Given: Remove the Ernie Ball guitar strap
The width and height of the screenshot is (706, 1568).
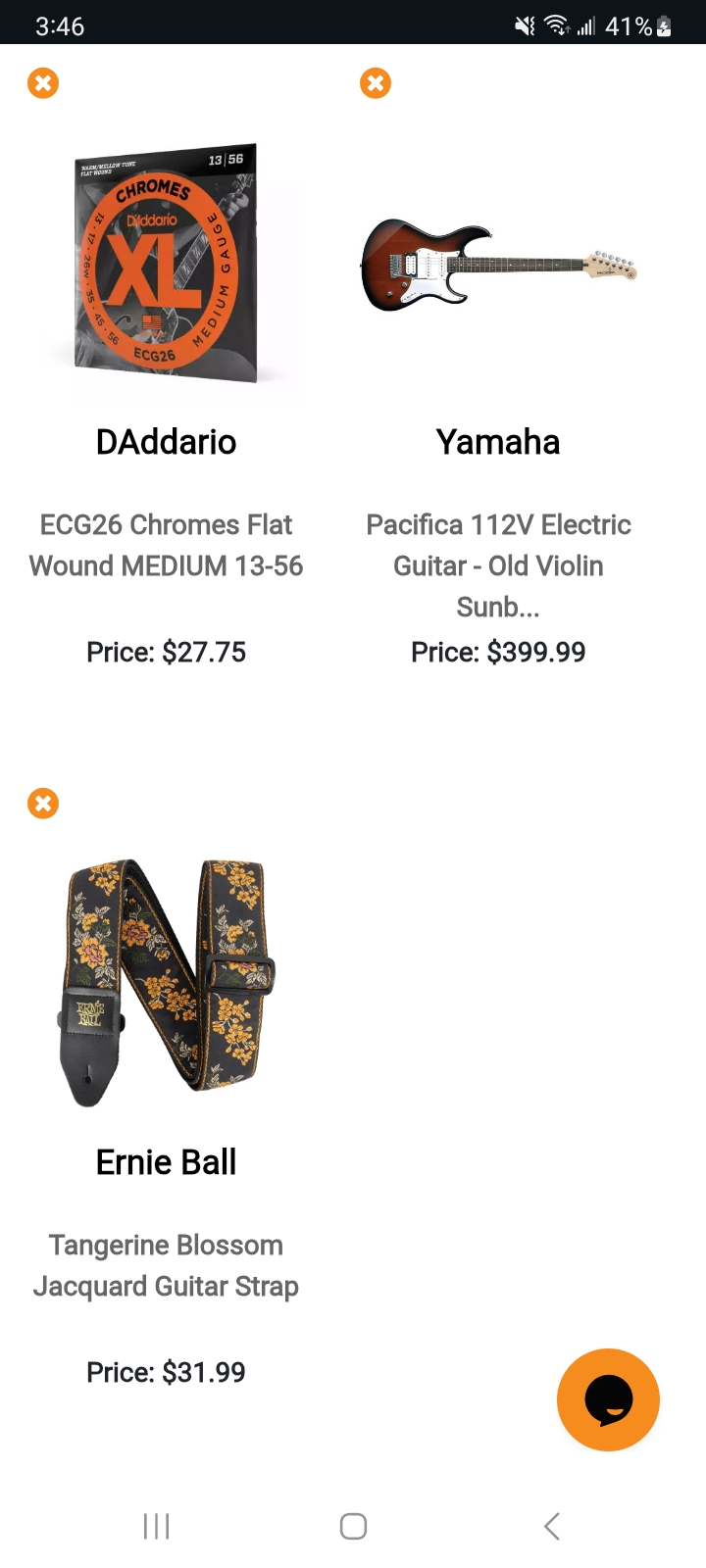Looking at the screenshot, I should point(43,804).
